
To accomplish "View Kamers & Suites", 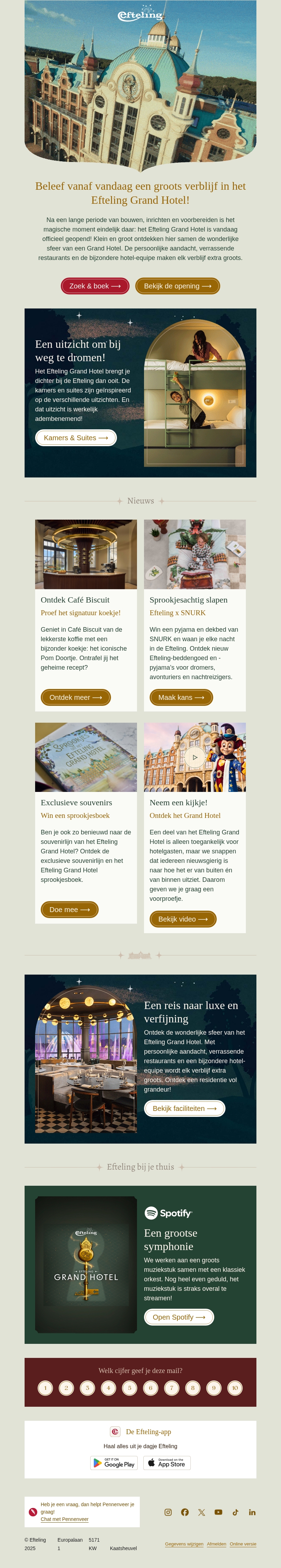I will click(x=76, y=437).
